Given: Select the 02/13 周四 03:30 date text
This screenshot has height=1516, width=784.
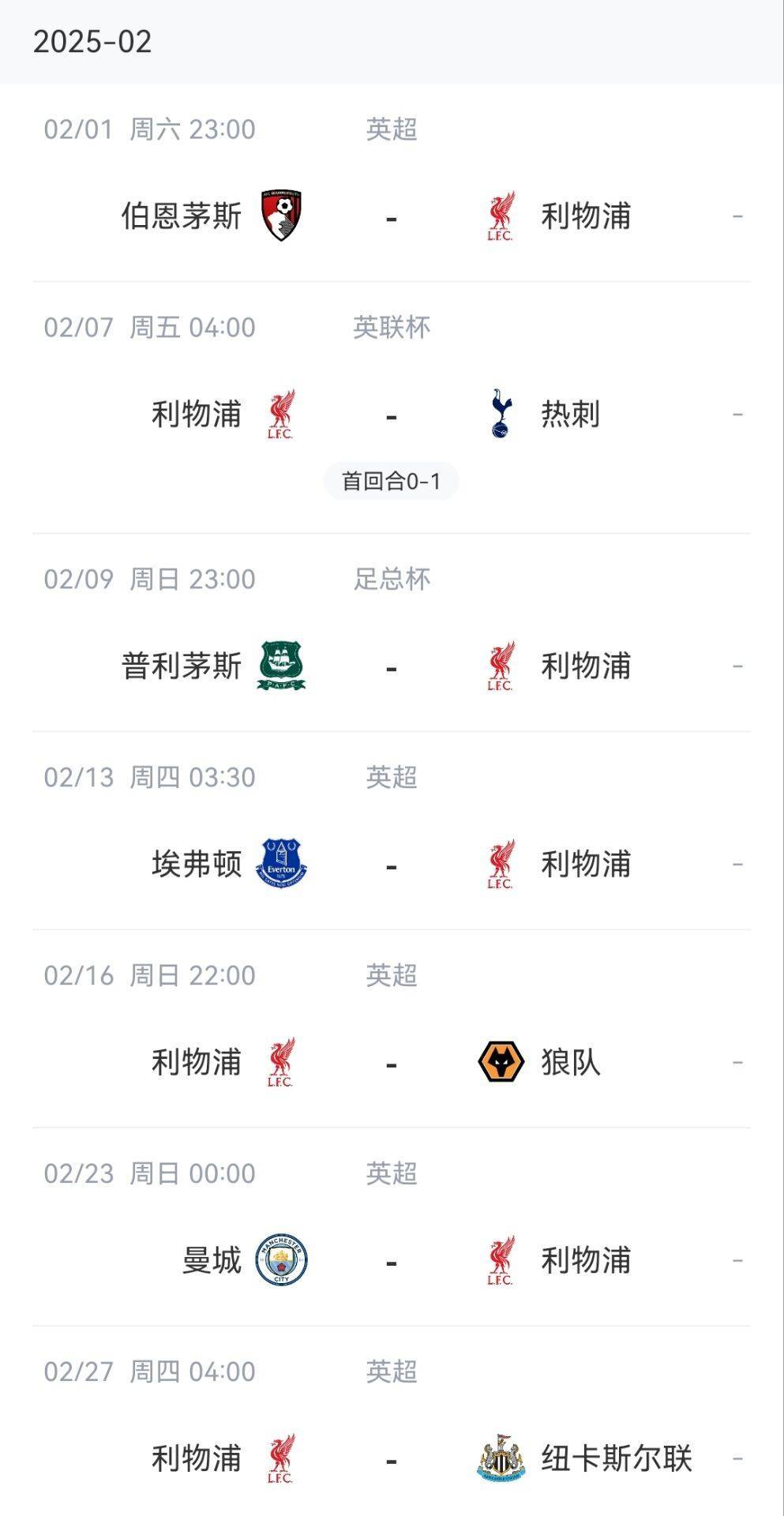Looking at the screenshot, I should (x=148, y=777).
